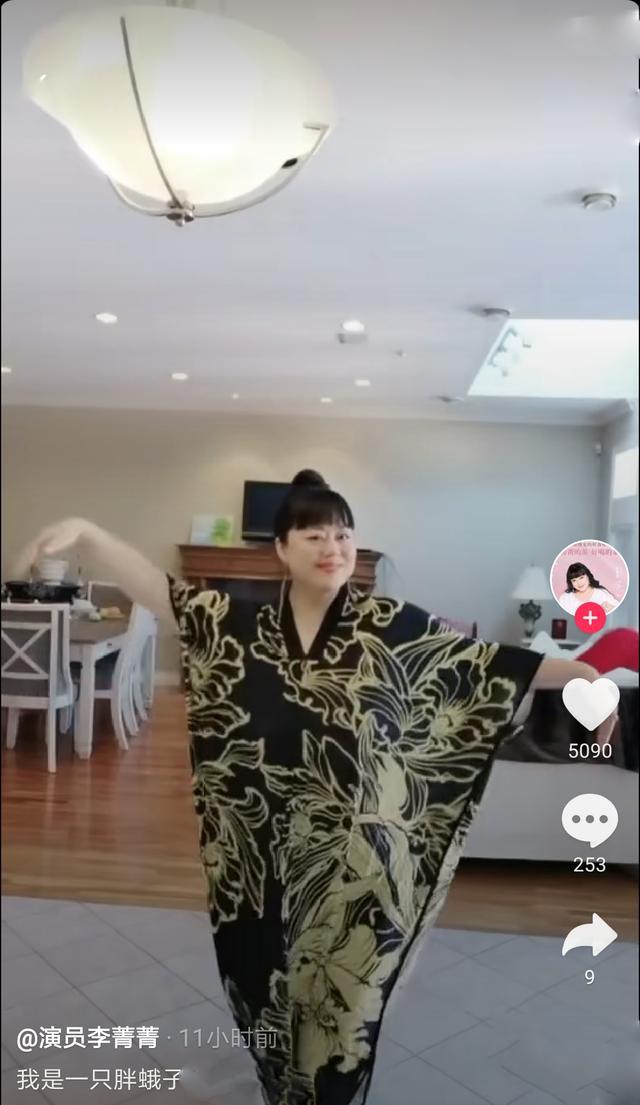640x1105 pixels.
Task: Share this video
Action: tap(589, 936)
